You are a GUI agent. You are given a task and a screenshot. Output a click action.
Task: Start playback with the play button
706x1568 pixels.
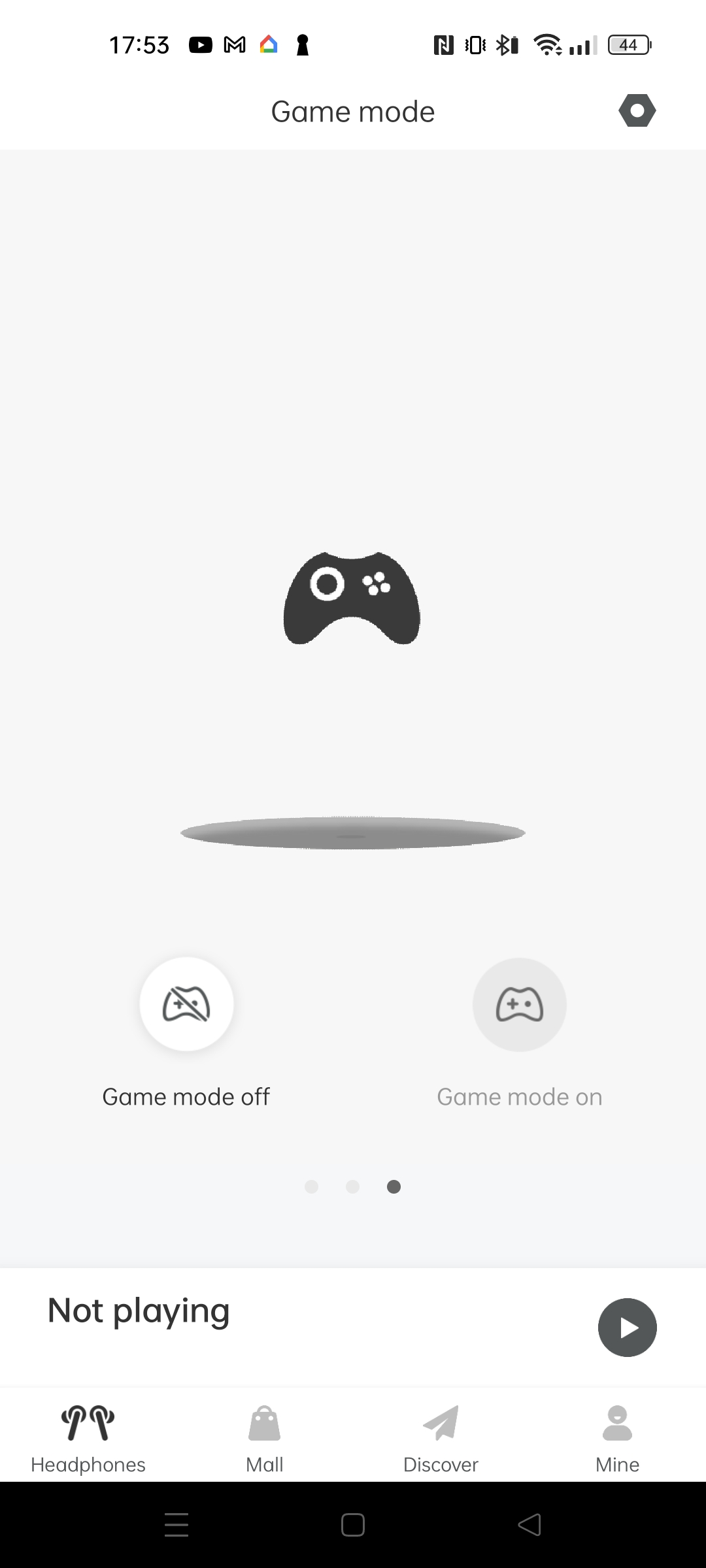point(627,1327)
